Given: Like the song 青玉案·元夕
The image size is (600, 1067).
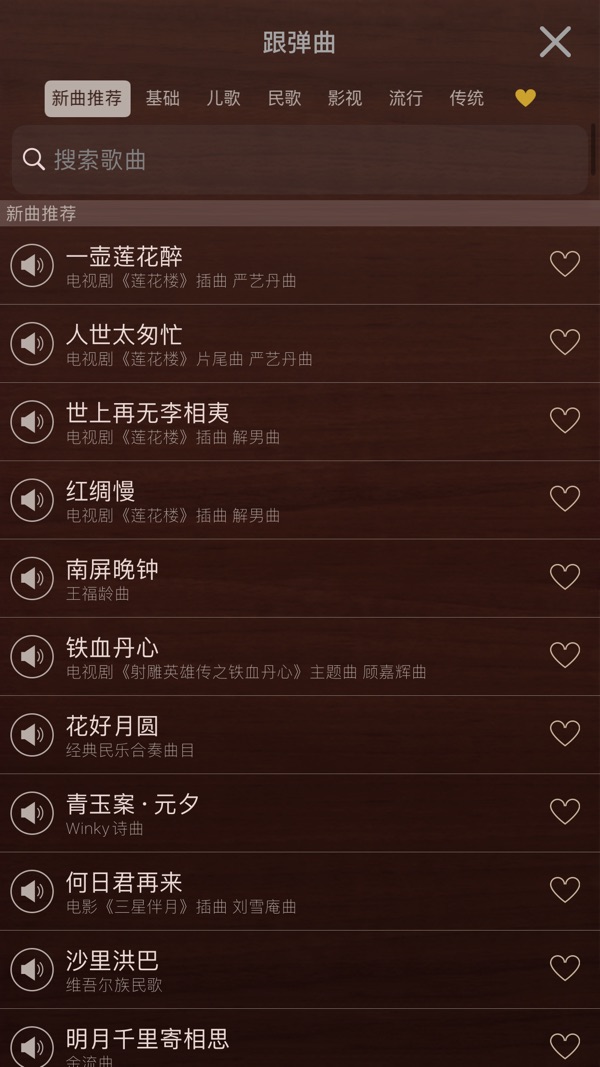Looking at the screenshot, I should tap(565, 812).
